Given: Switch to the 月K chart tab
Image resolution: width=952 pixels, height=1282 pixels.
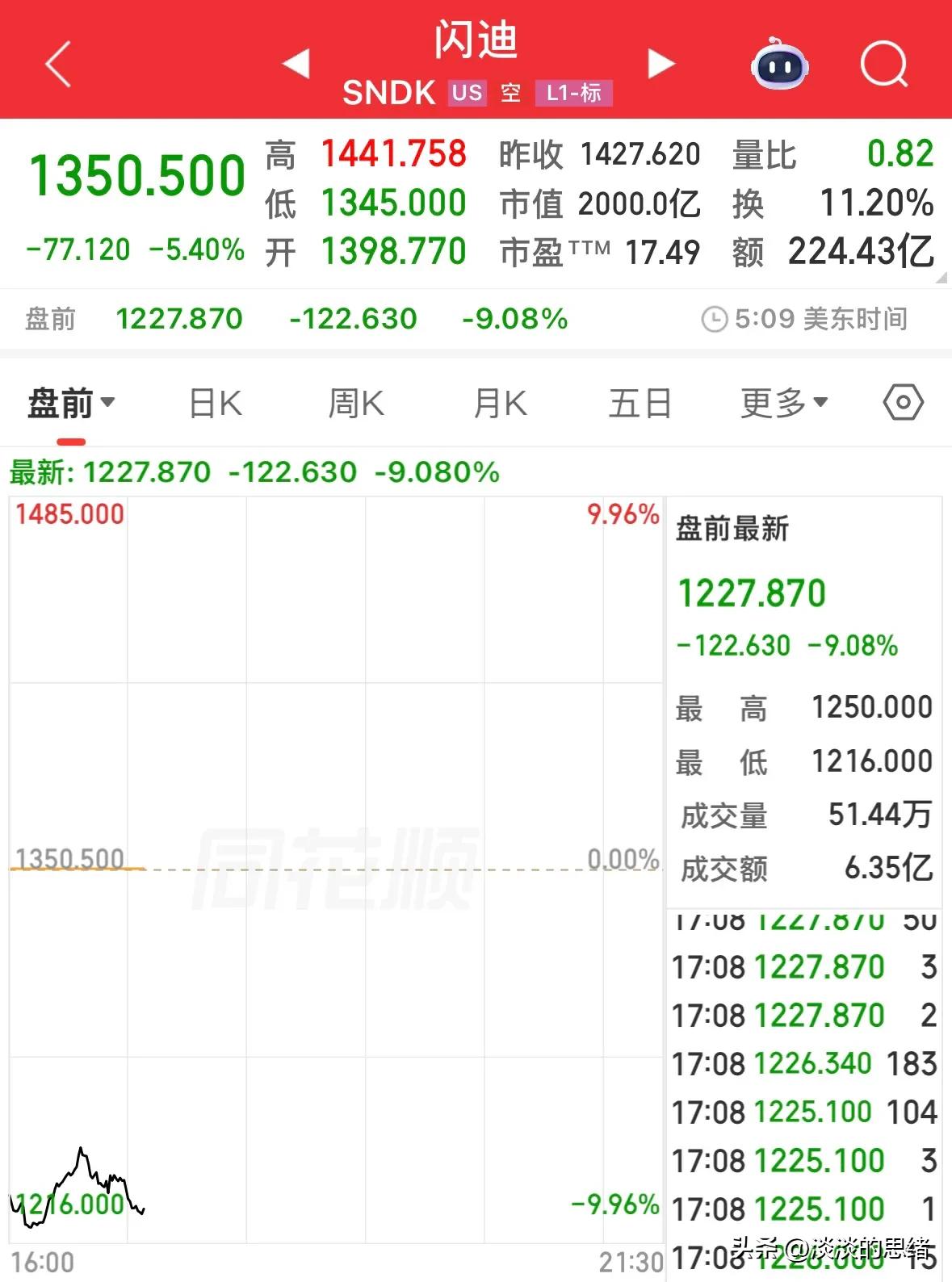Looking at the screenshot, I should tap(500, 403).
